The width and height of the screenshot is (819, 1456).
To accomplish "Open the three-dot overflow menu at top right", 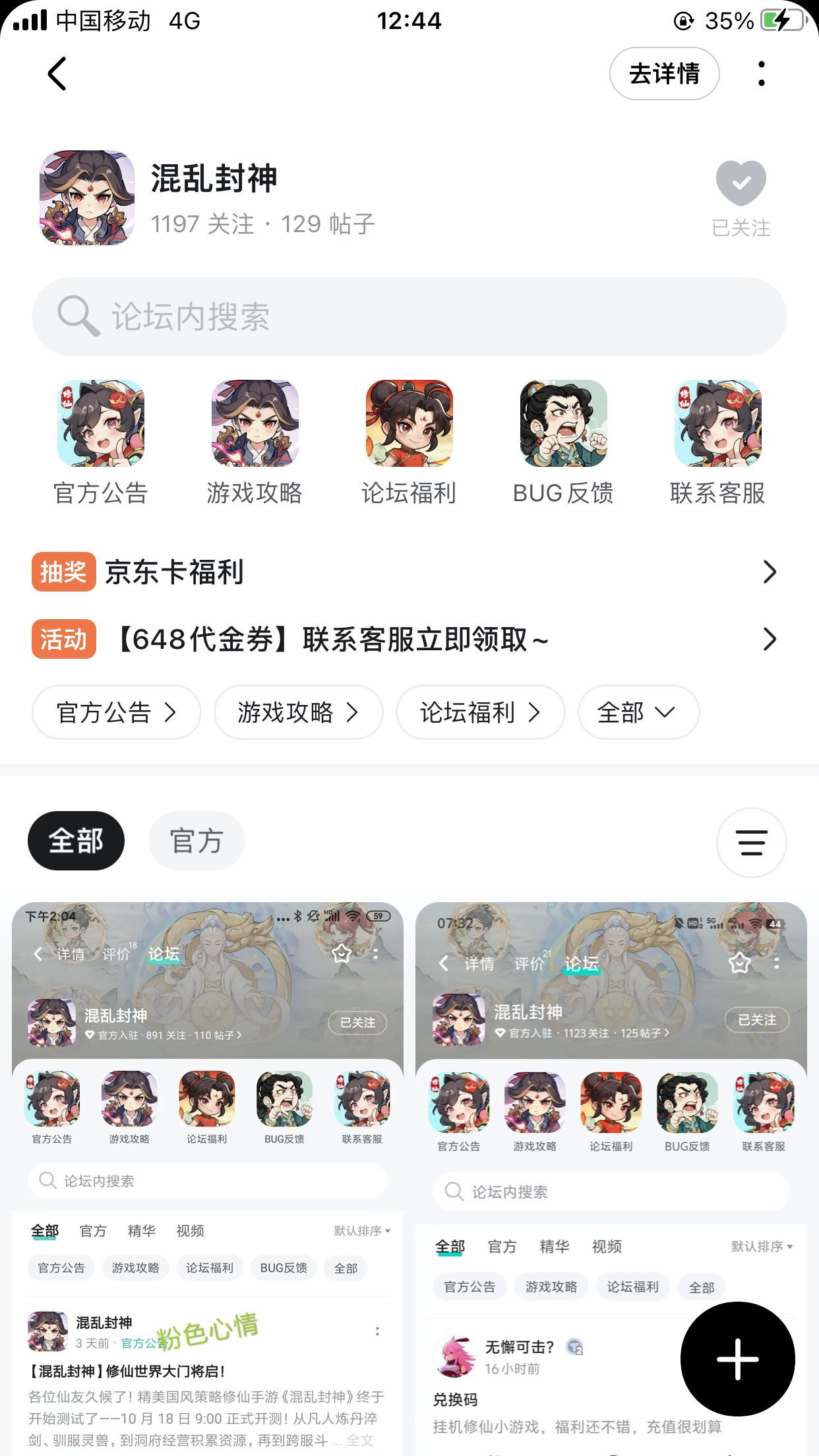I will (x=762, y=73).
